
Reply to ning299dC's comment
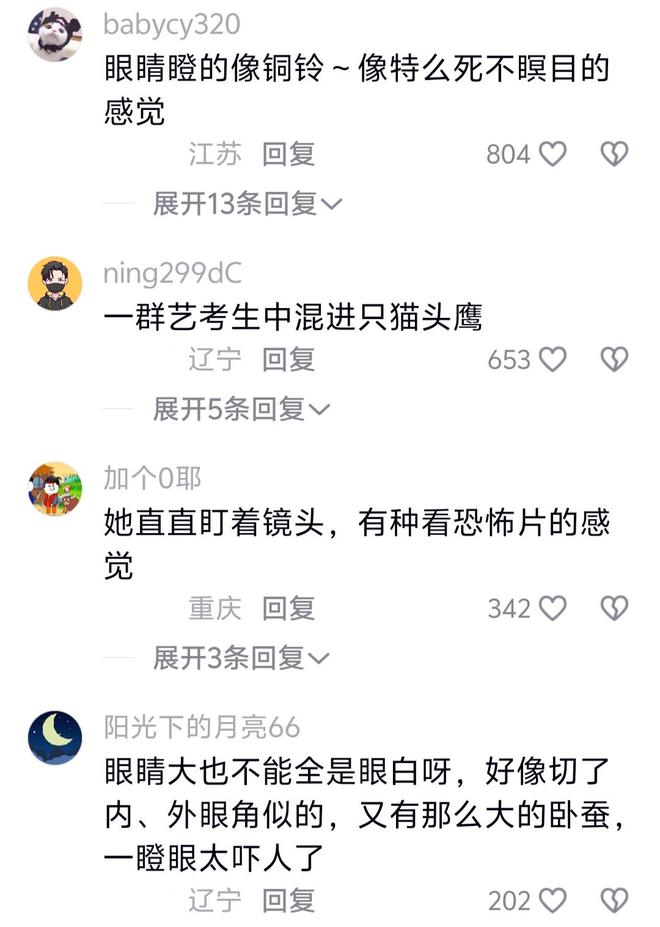tap(289, 360)
